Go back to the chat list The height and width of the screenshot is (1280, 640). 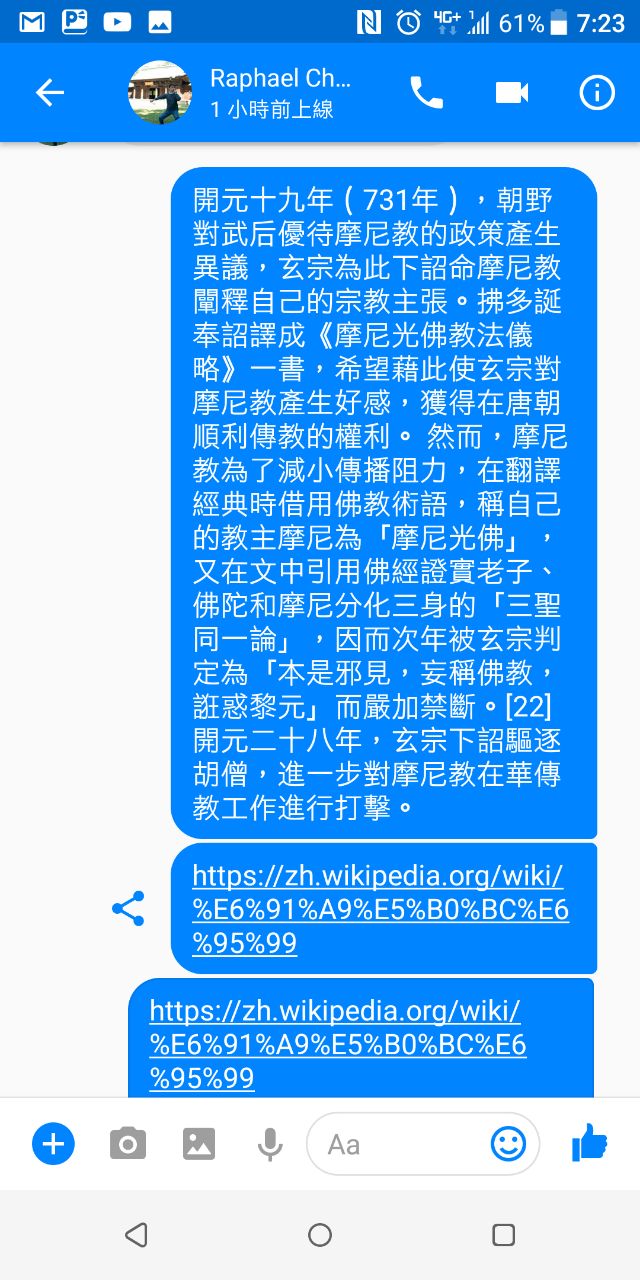click(x=49, y=93)
